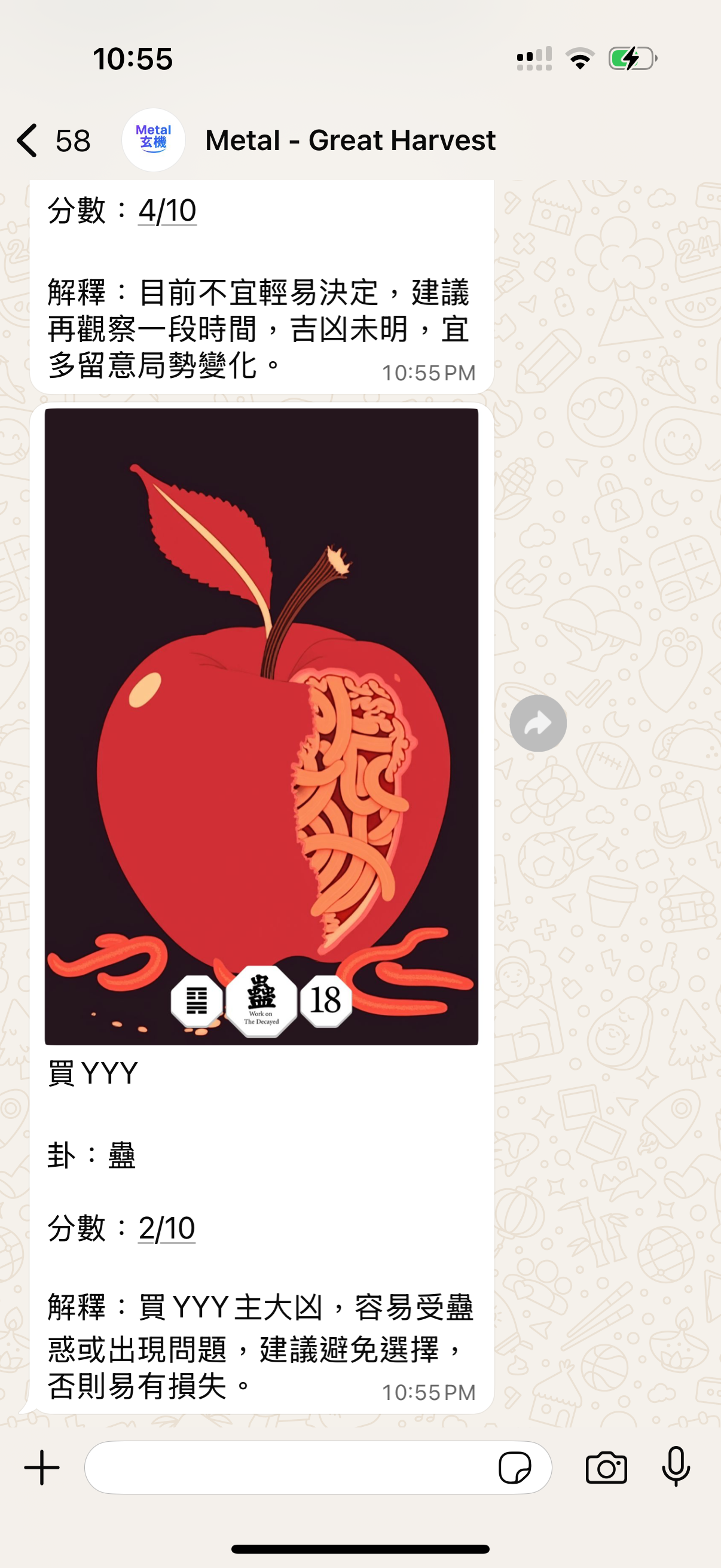Screen dimensions: 721x1568
Task: Tap the underlined 2/10 score link
Action: point(166,1228)
